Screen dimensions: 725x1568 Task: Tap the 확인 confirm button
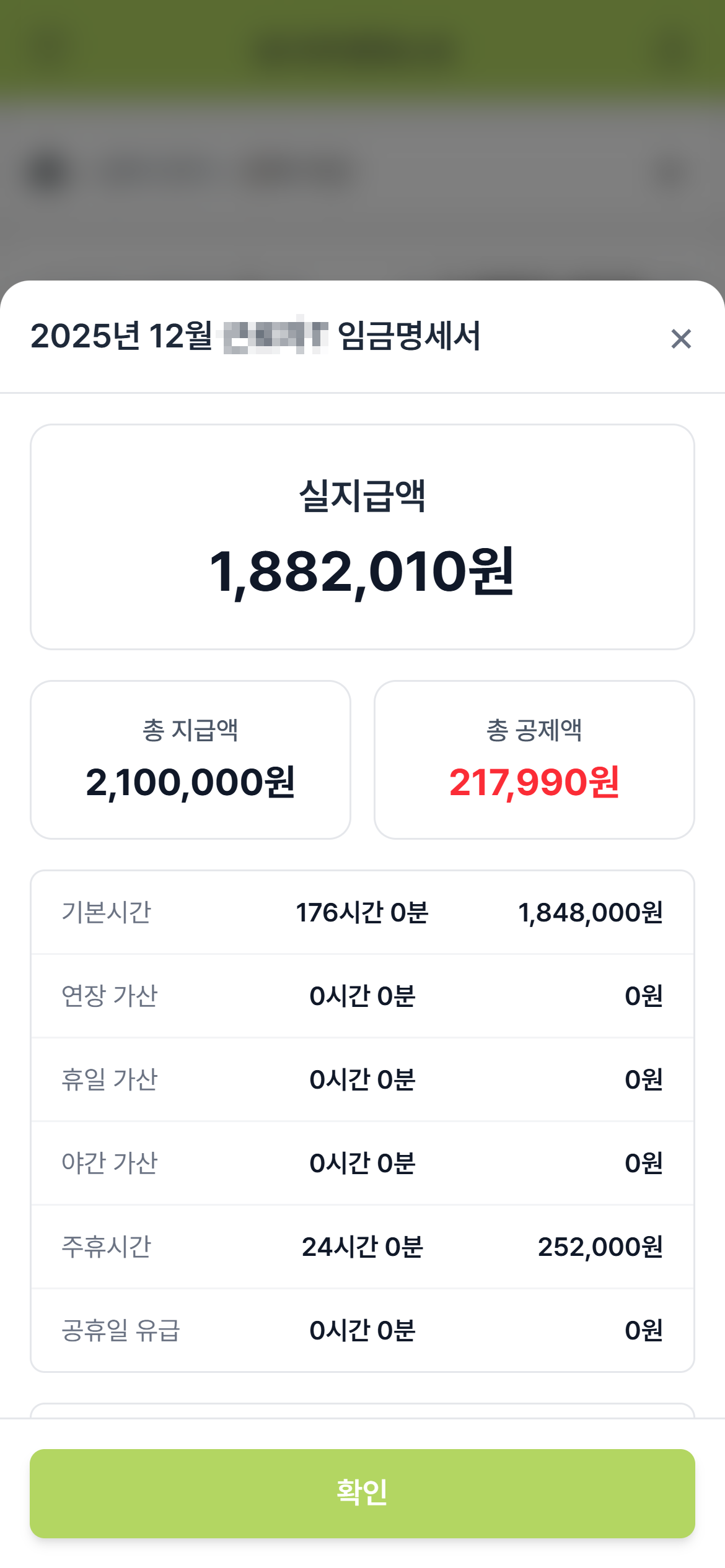tap(362, 1491)
